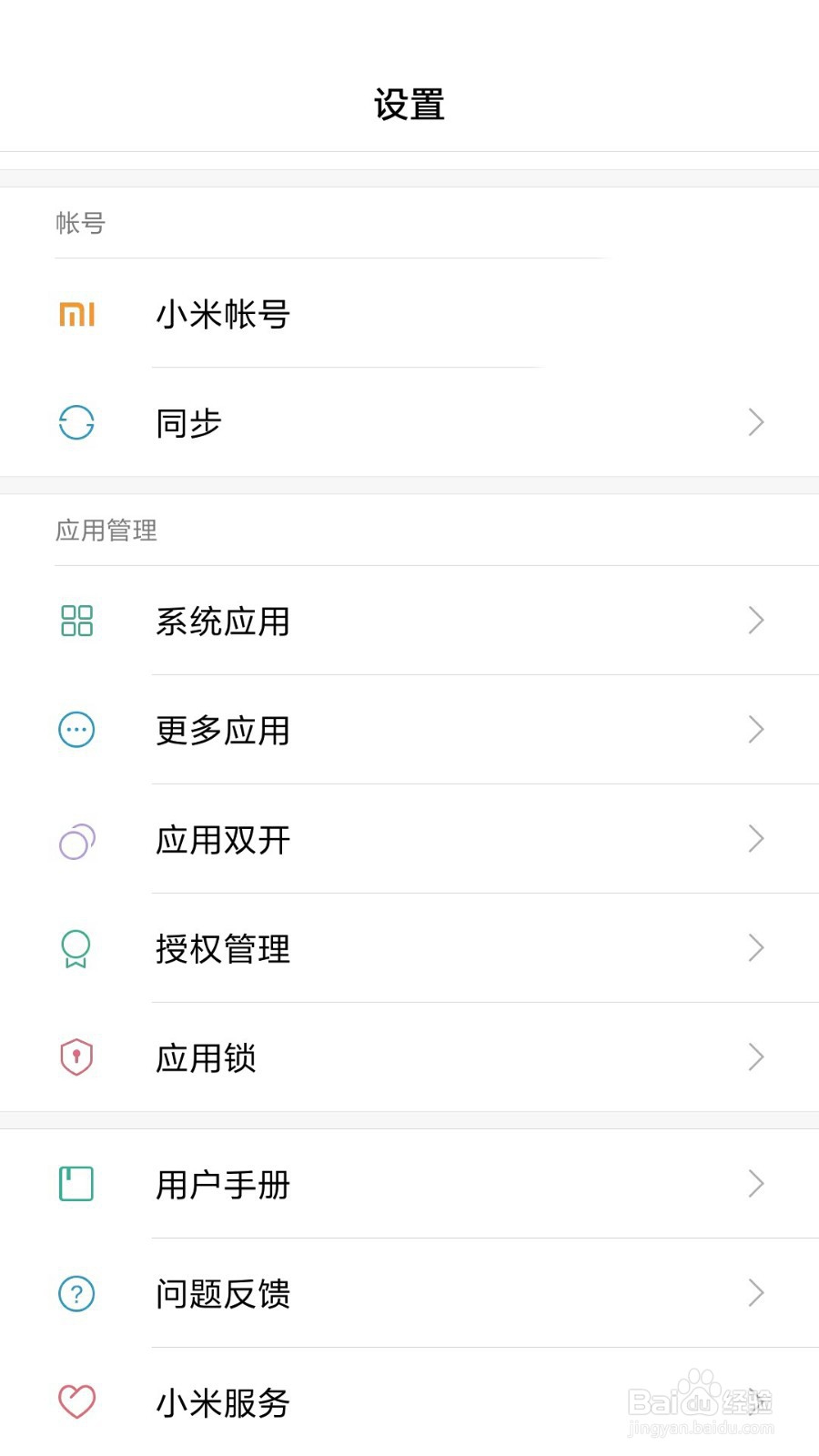The height and width of the screenshot is (1456, 819).
Task: Open 应用双开 dual apps
Action: [x=223, y=840]
